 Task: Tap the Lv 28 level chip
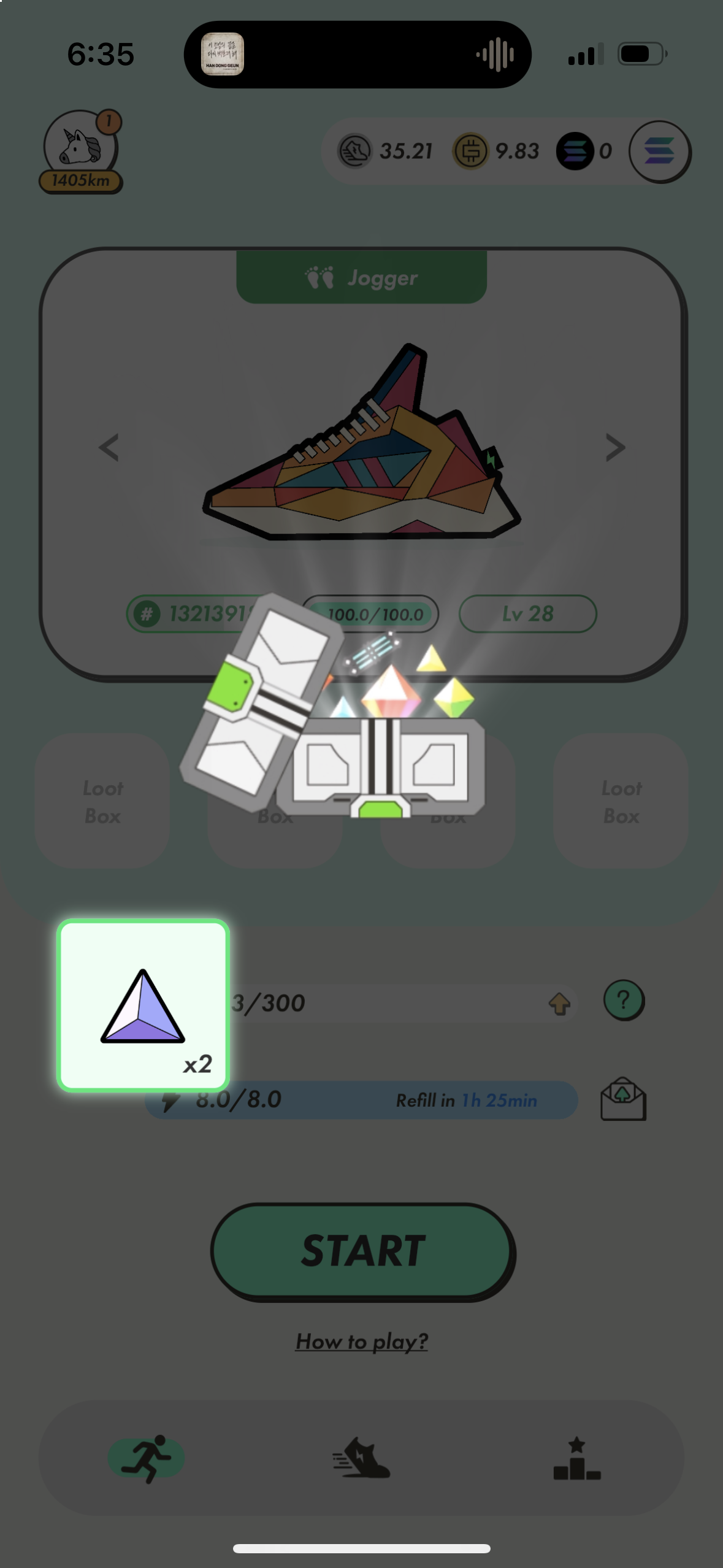527,613
